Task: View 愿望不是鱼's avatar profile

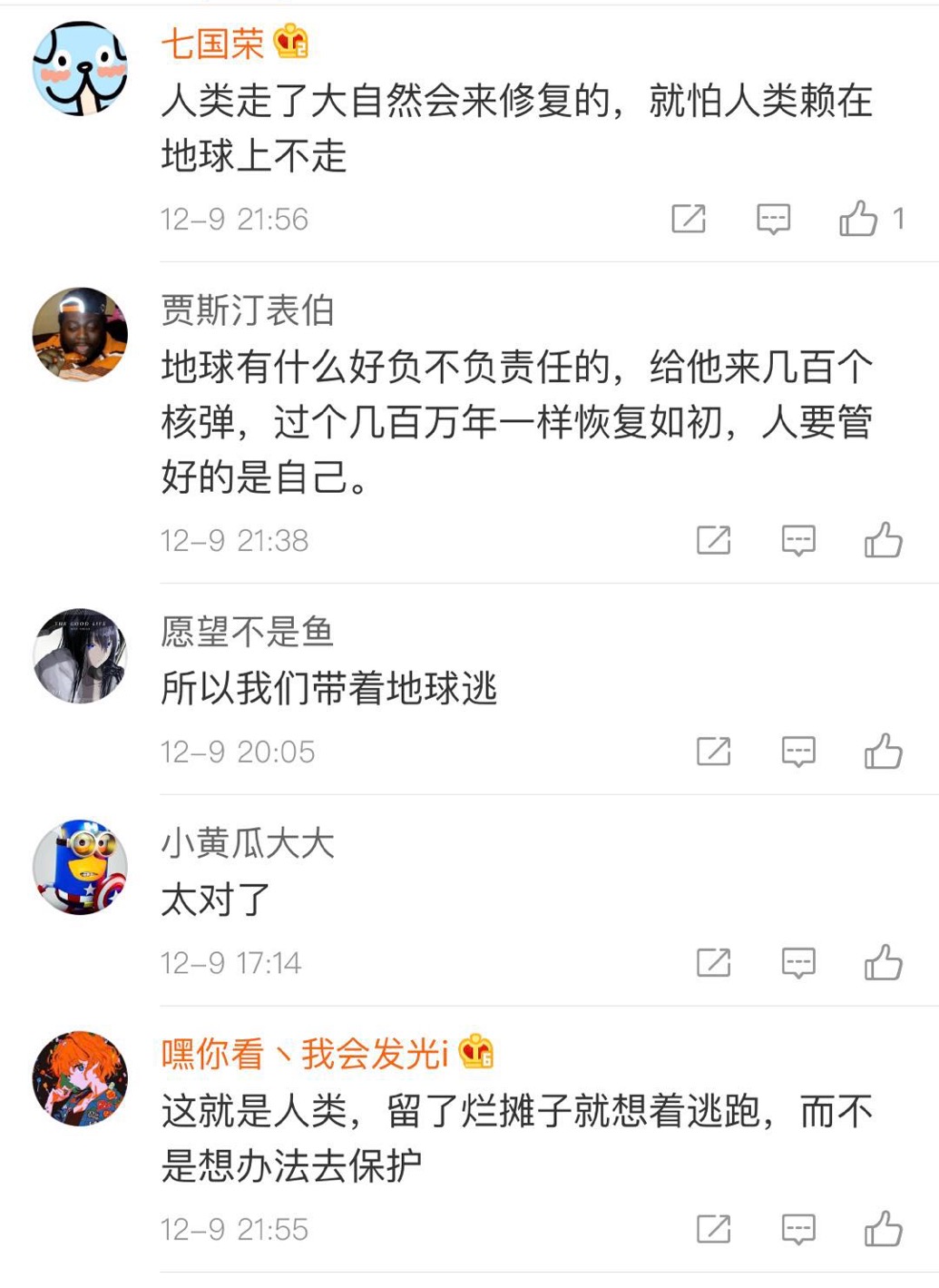Action: point(80,655)
